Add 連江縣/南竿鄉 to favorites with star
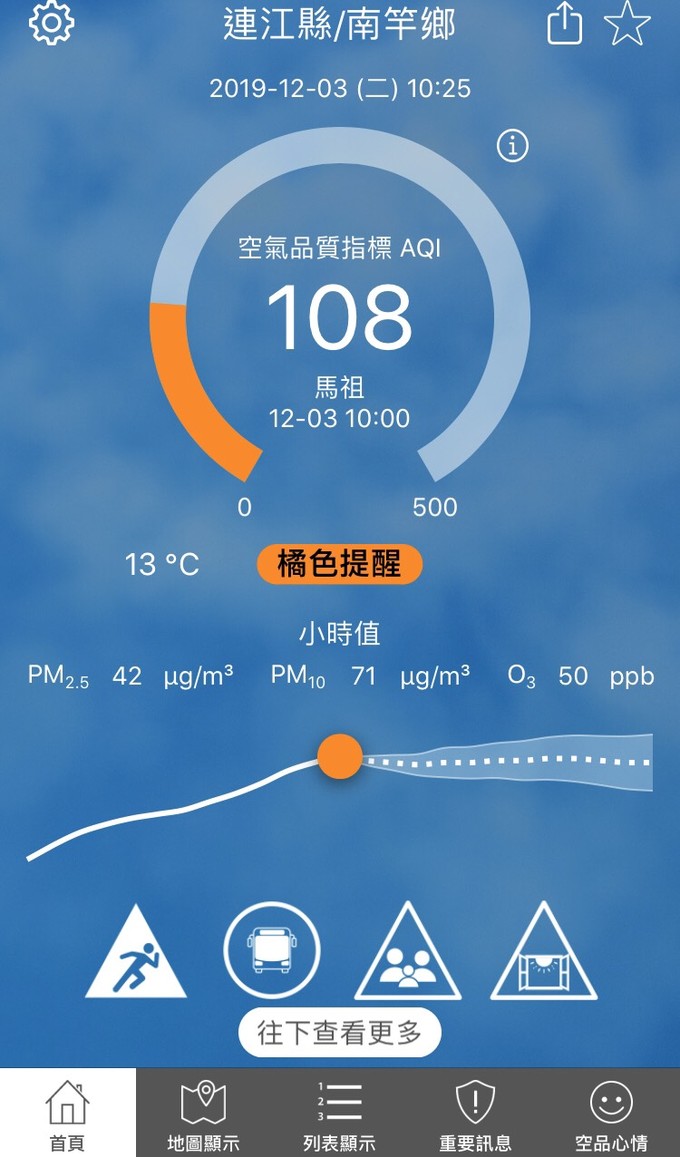Image resolution: width=680 pixels, height=1157 pixels. [628, 24]
